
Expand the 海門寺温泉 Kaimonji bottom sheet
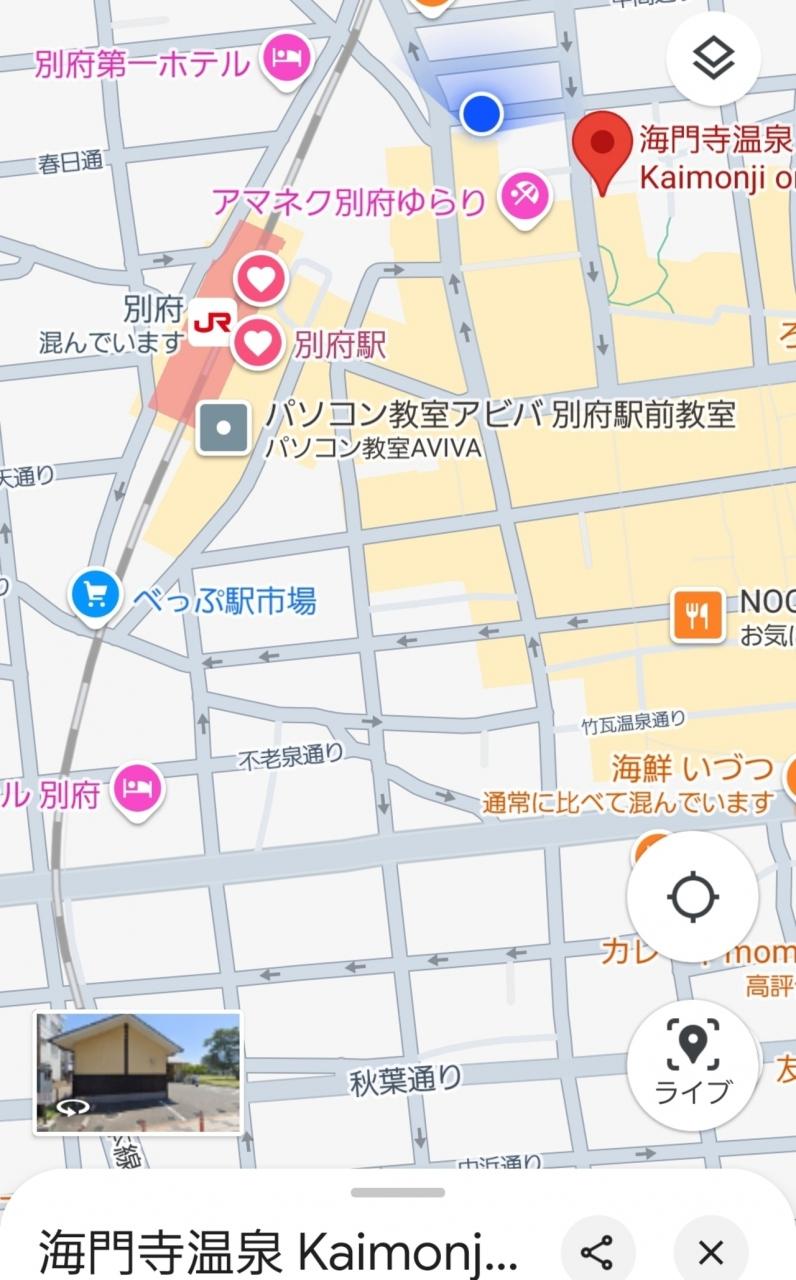pos(398,1192)
